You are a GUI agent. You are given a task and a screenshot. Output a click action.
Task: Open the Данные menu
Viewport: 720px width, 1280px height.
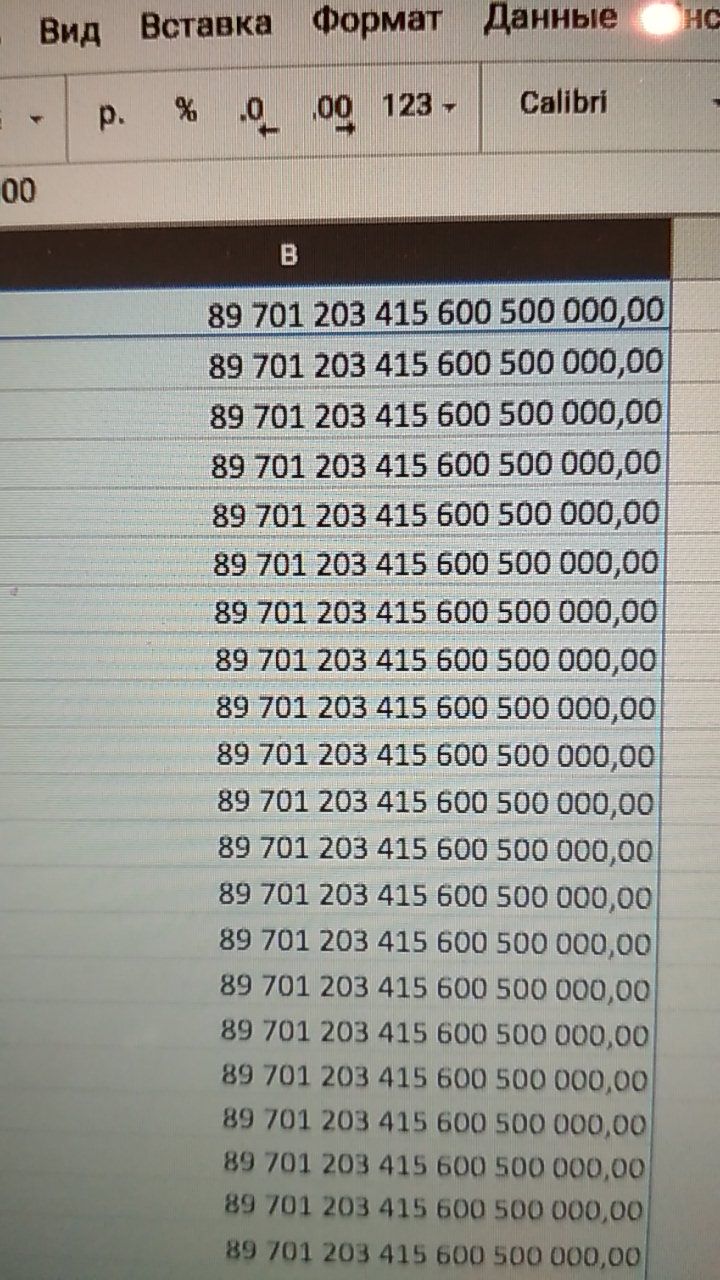(549, 17)
